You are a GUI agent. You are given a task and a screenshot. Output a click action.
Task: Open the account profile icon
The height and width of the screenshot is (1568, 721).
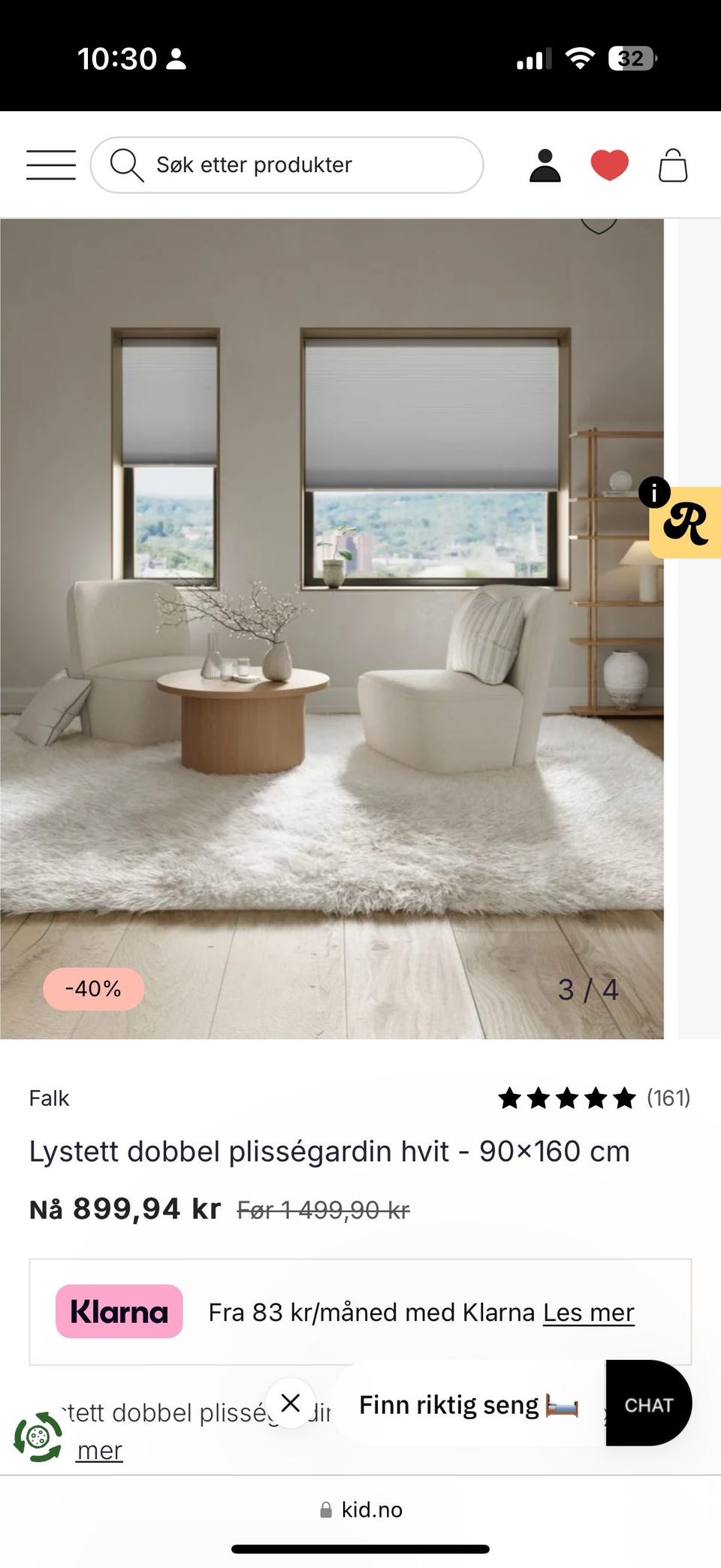click(546, 165)
